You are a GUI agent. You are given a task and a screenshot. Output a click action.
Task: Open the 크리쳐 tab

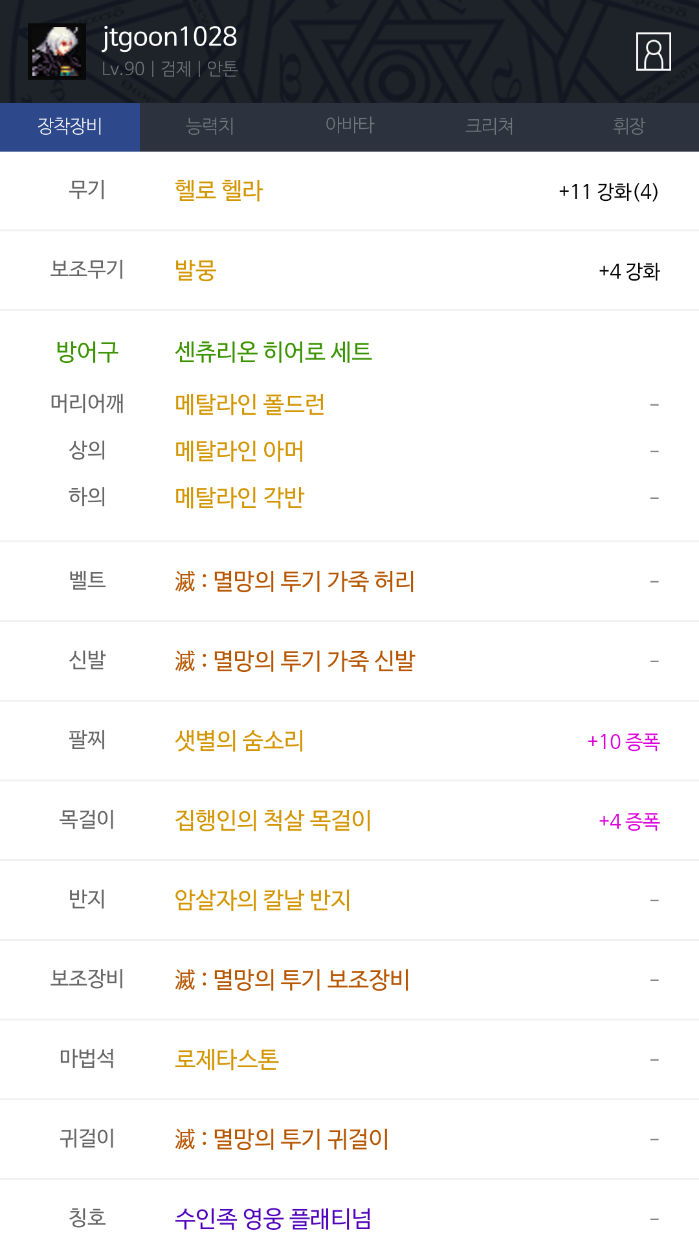tap(489, 127)
